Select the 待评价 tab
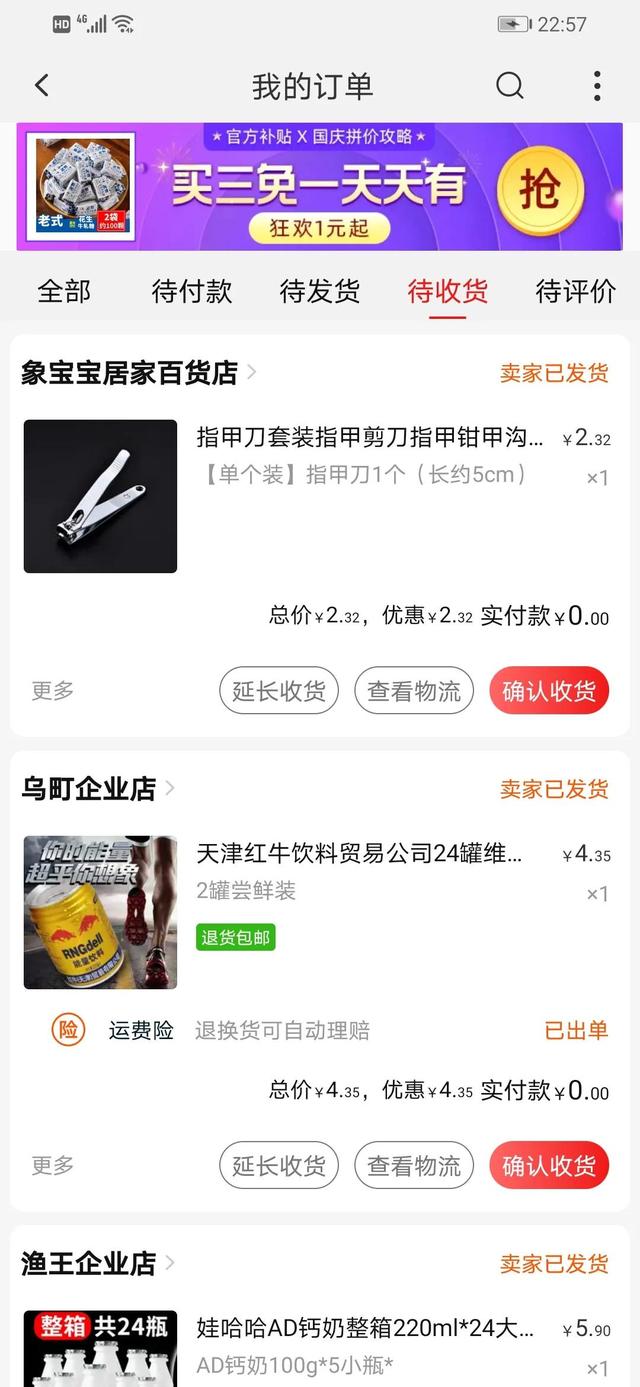This screenshot has height=1387, width=640. tap(576, 291)
